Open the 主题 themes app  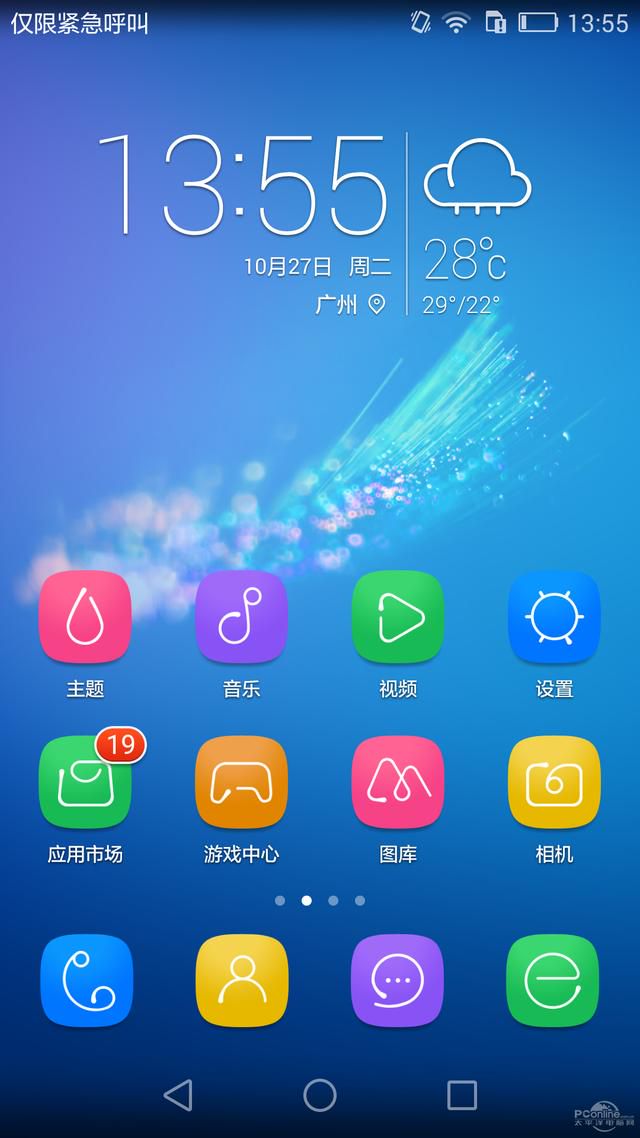[85, 618]
